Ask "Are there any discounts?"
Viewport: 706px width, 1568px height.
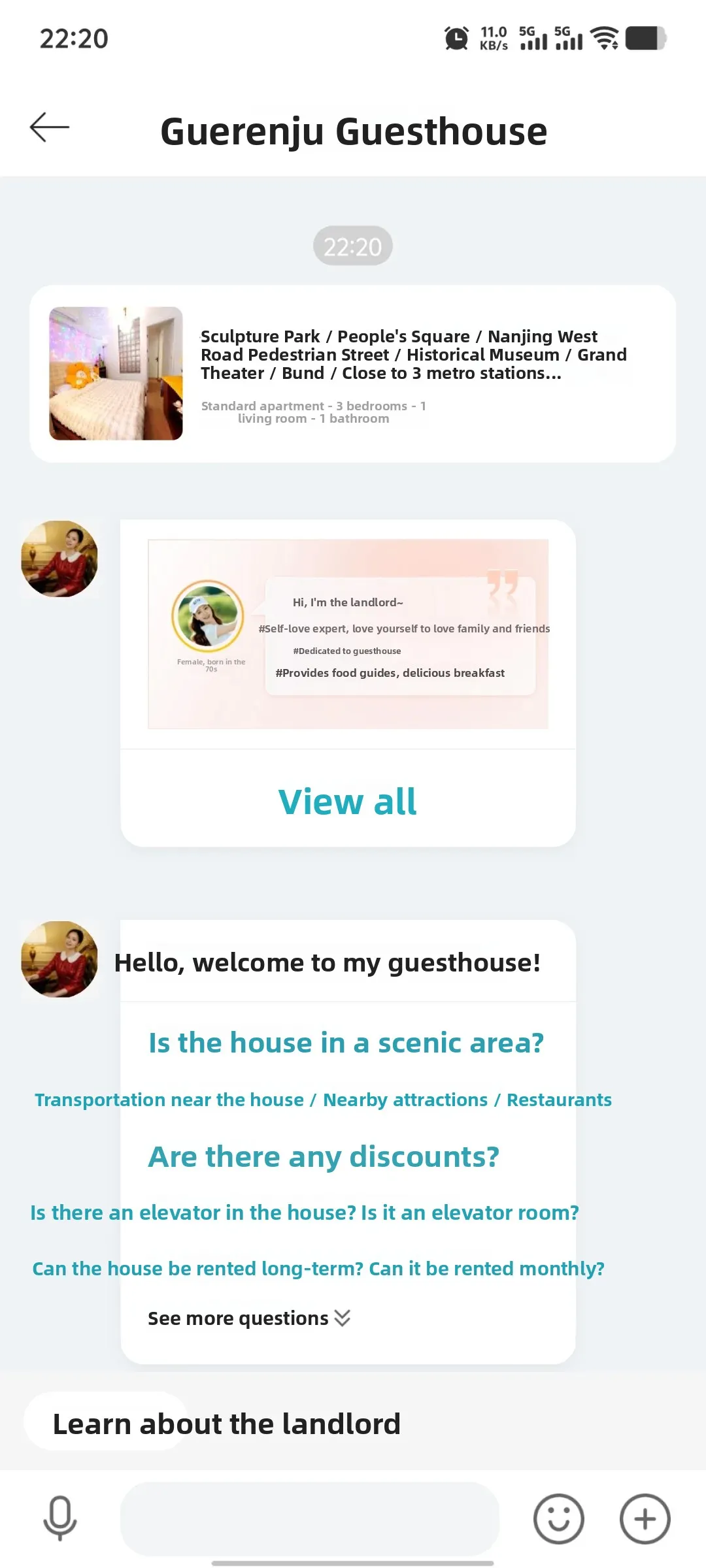click(324, 1157)
